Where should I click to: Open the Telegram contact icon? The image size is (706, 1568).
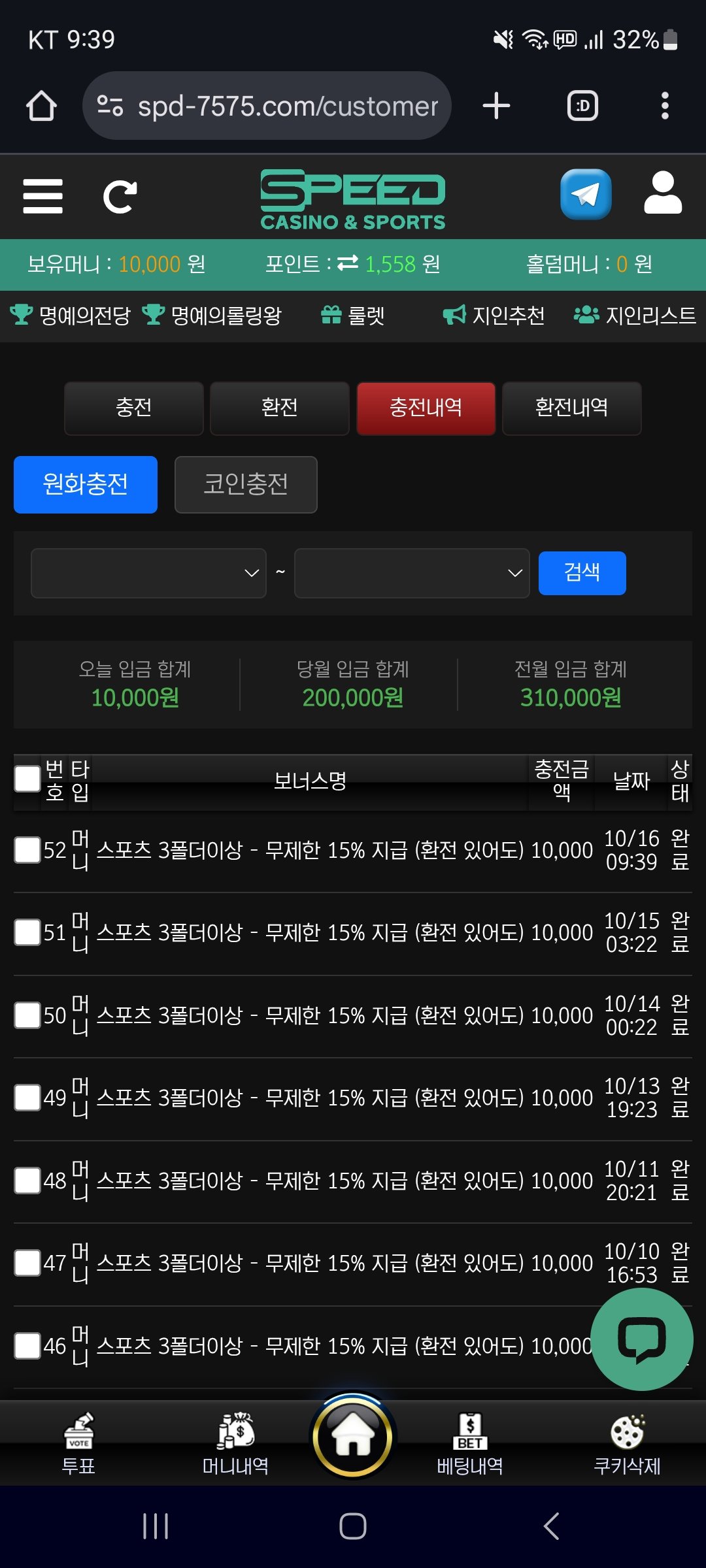coord(586,195)
